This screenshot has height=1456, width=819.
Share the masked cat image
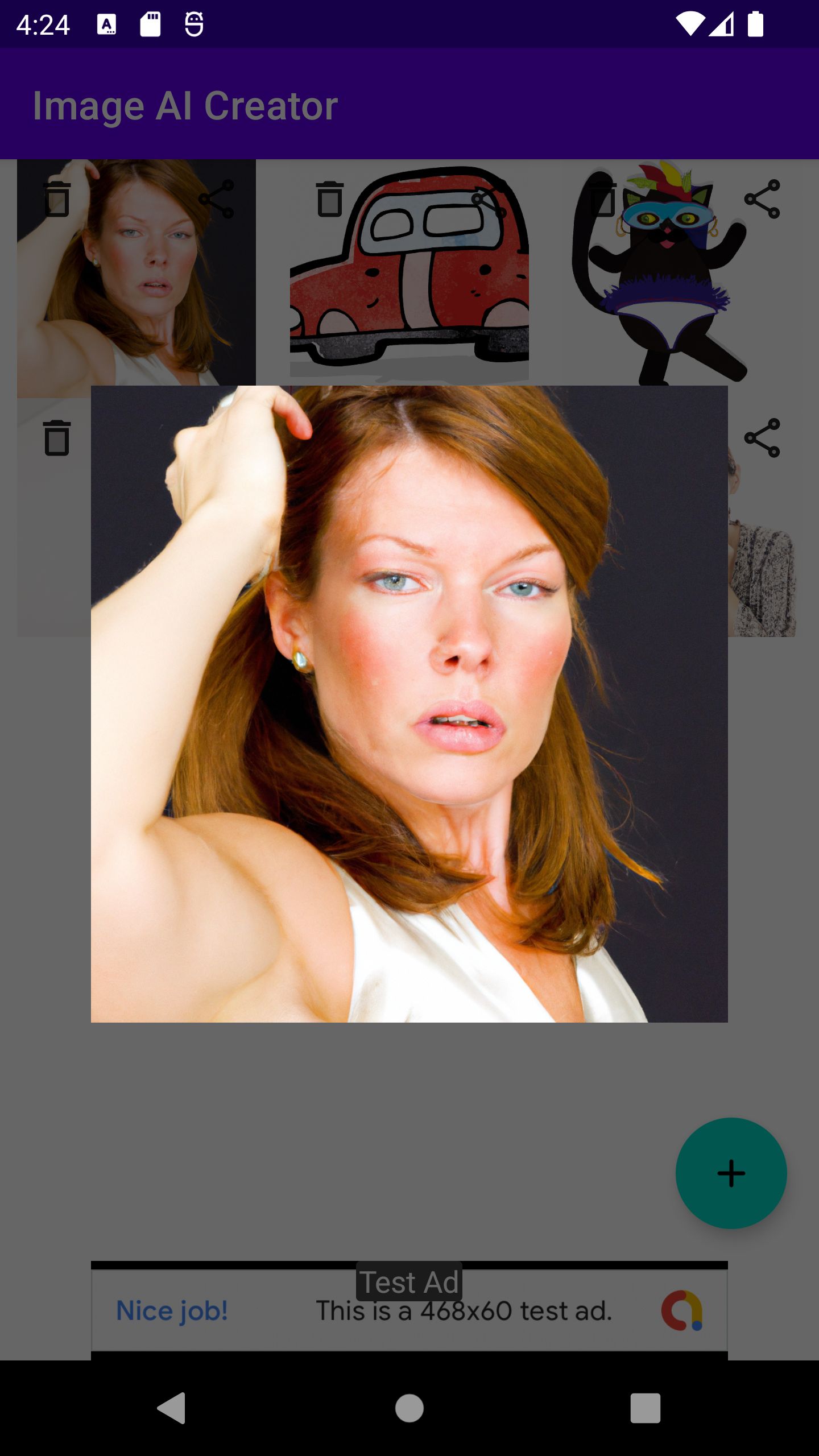(x=762, y=199)
